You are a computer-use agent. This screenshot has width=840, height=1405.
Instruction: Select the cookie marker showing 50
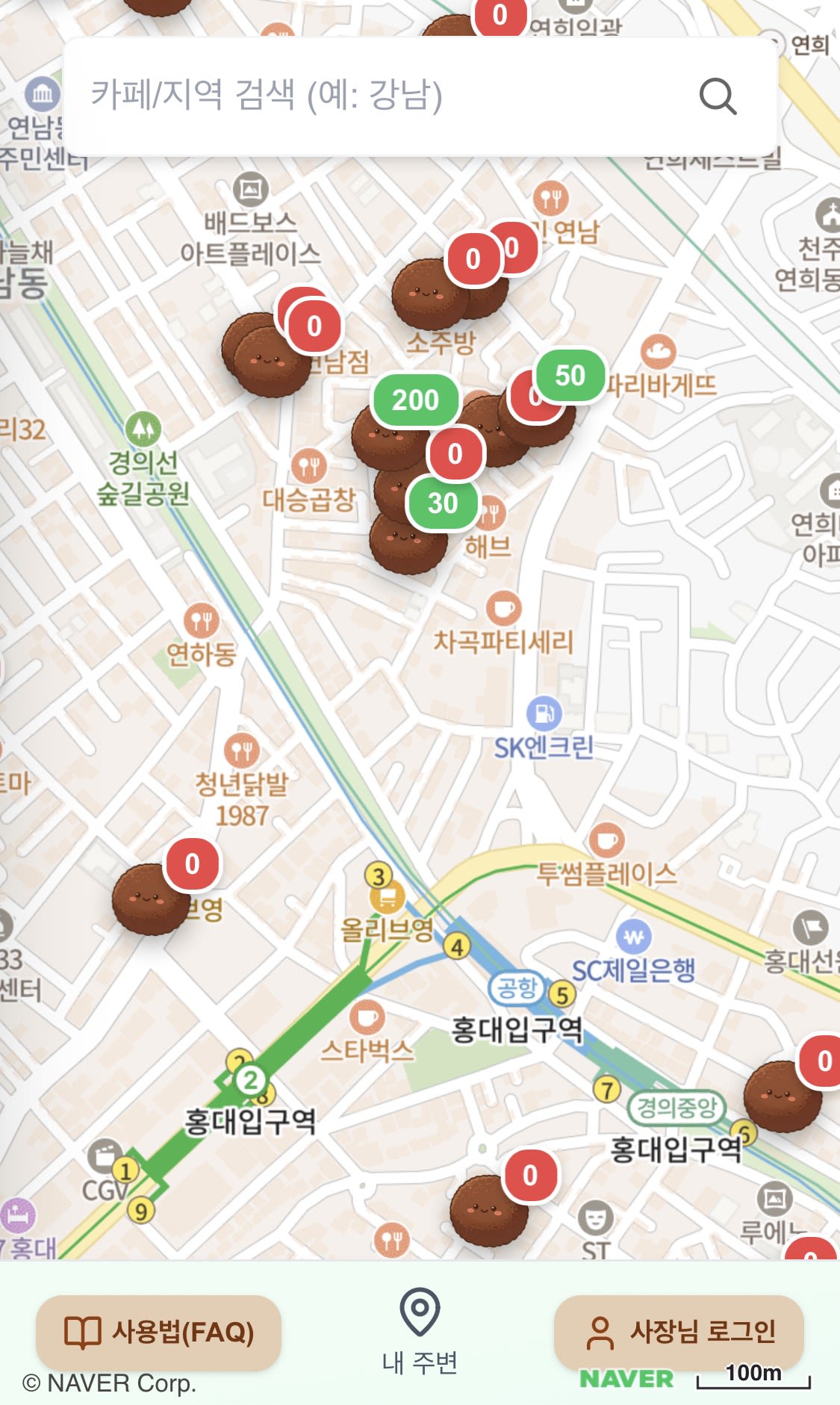point(570,376)
